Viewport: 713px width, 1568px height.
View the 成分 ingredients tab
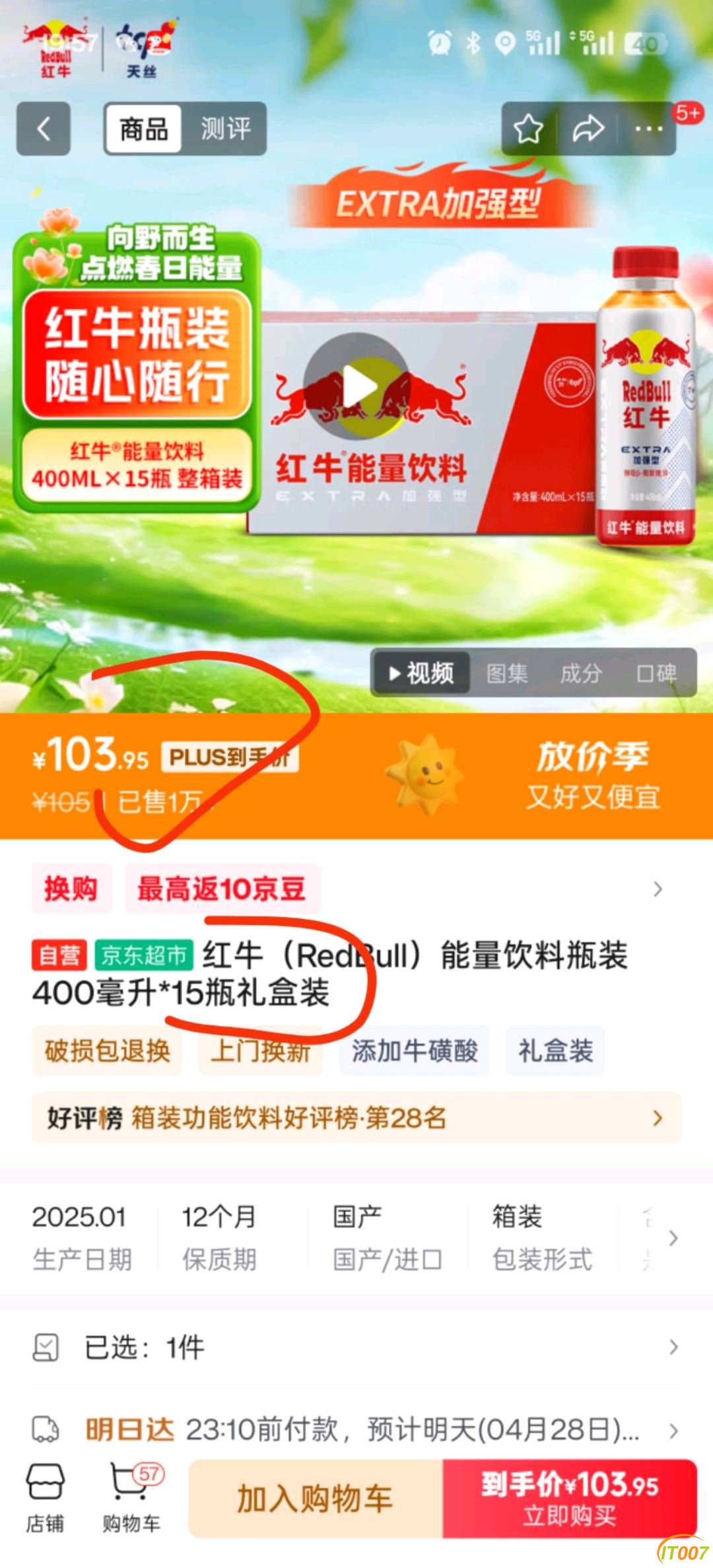tap(581, 673)
